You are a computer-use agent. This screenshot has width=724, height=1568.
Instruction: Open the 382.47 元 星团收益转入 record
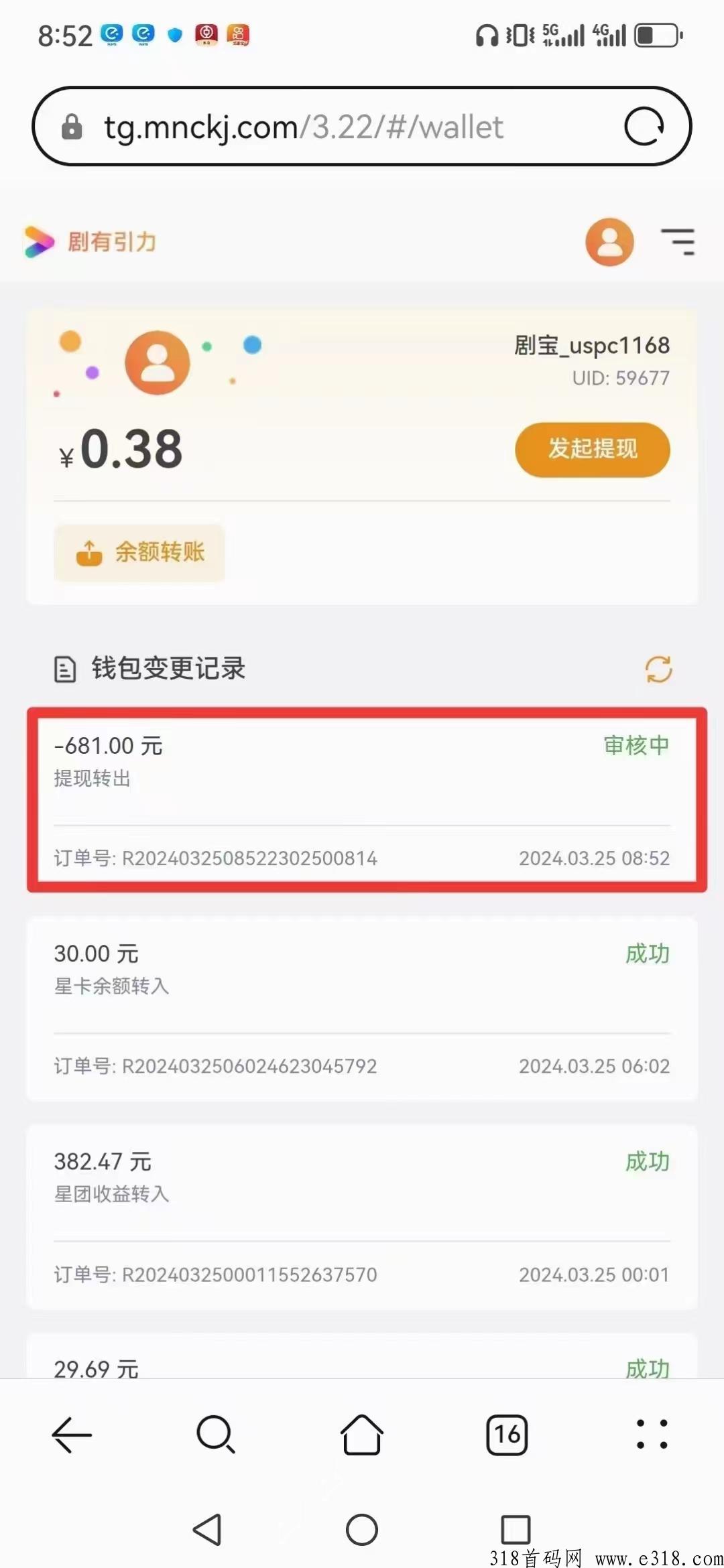coord(362,1216)
